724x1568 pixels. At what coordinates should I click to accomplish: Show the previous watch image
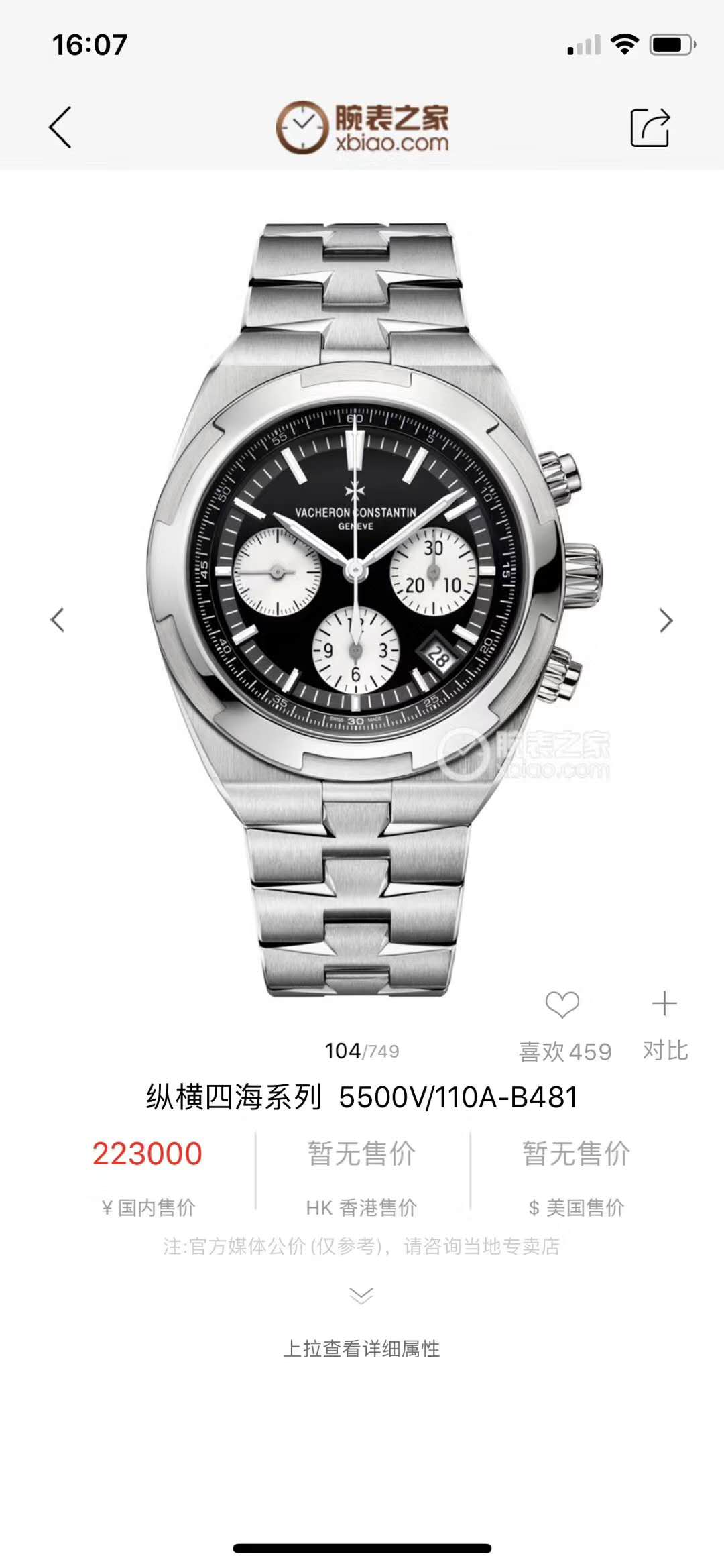[x=58, y=620]
